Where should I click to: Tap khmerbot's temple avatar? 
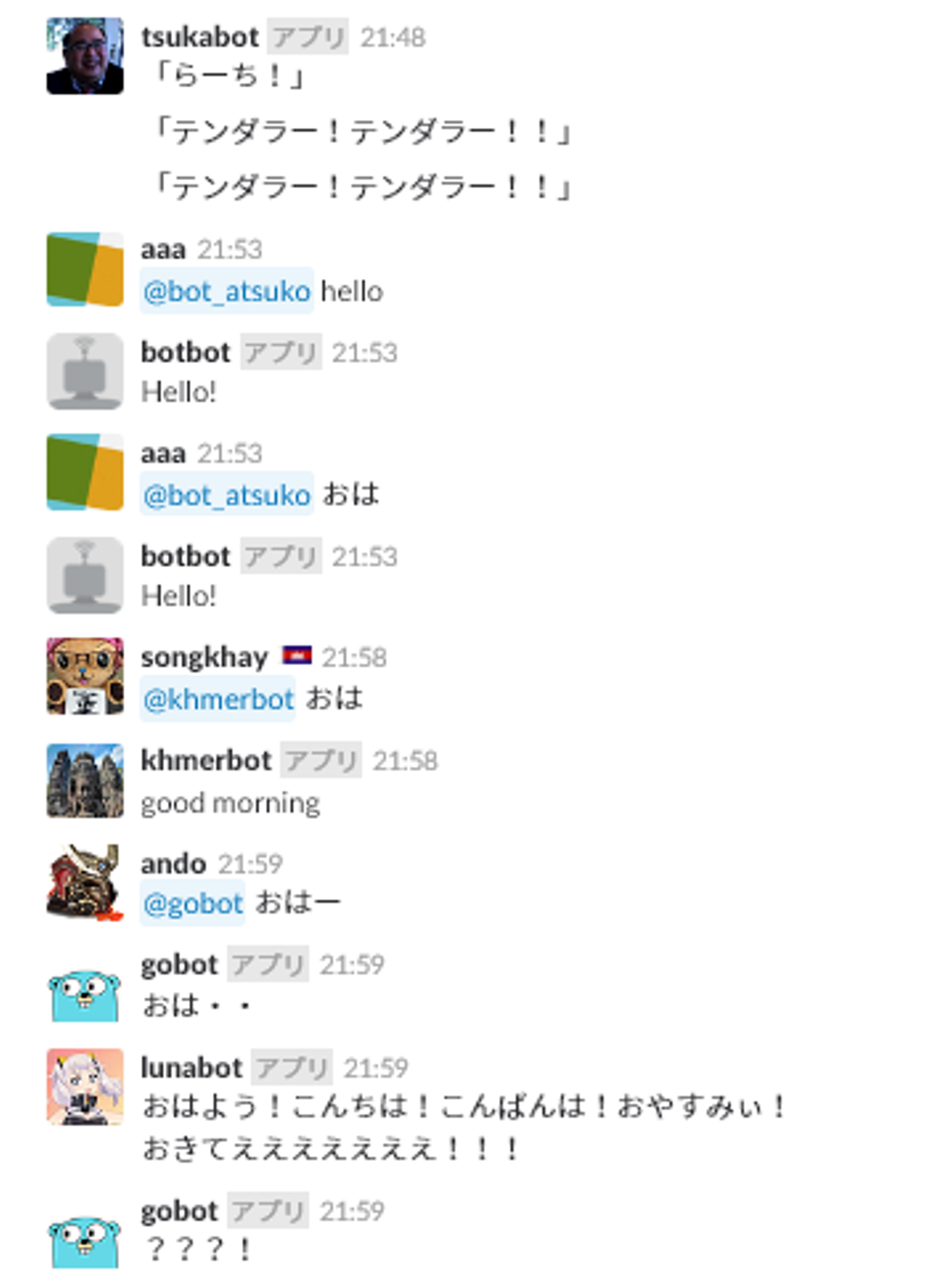click(x=85, y=781)
